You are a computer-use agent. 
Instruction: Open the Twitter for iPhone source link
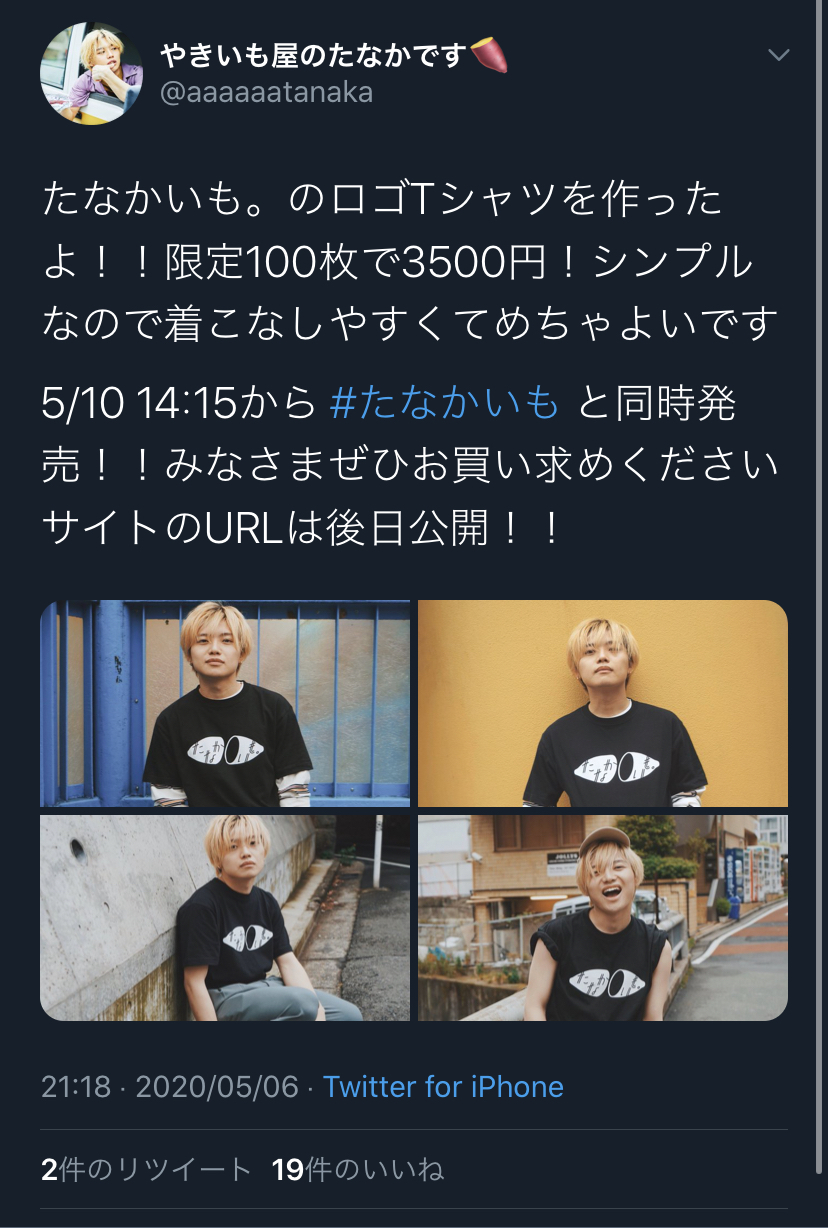[443, 1087]
